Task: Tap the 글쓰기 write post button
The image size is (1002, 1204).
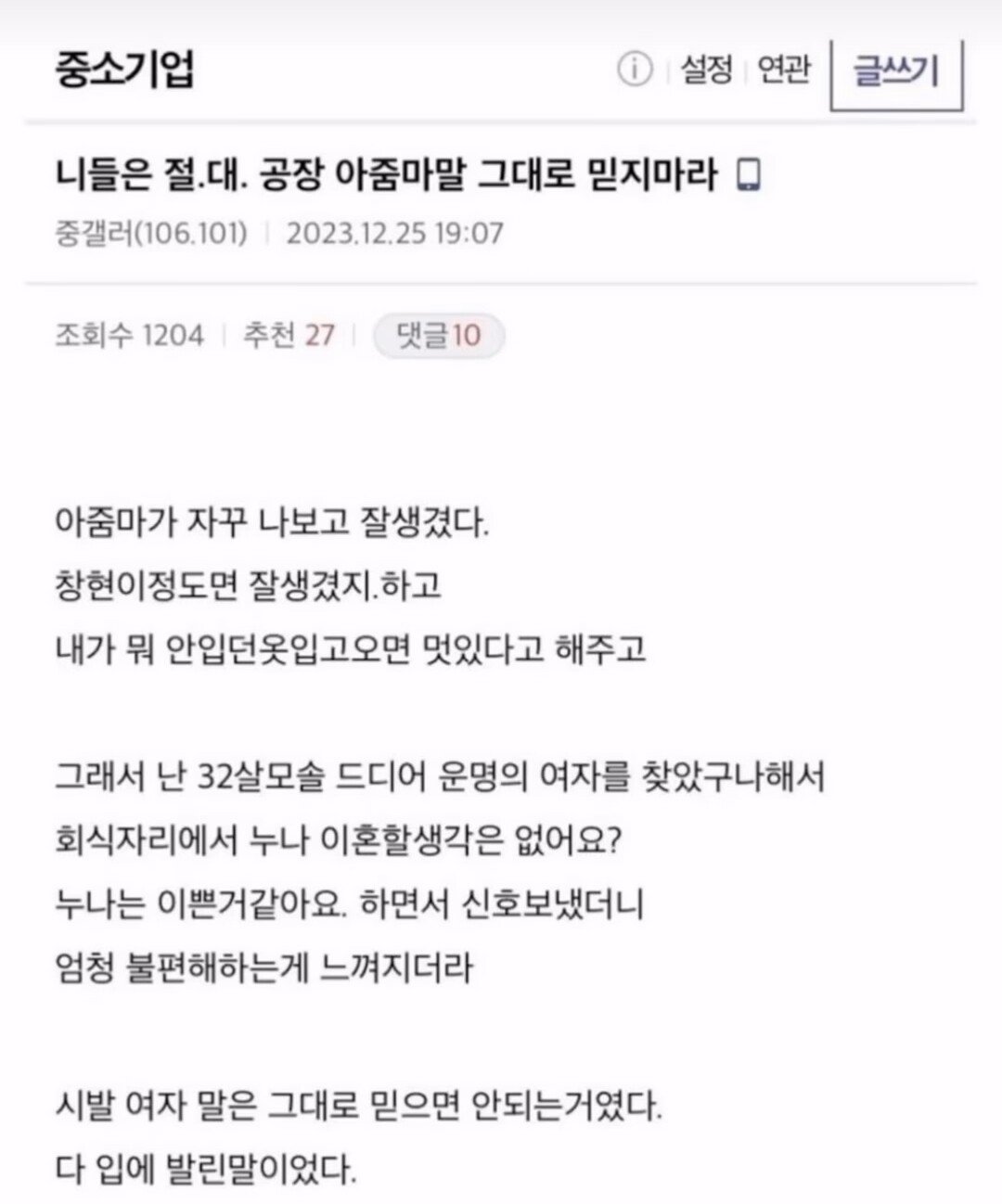Action: pyautogui.click(x=896, y=72)
